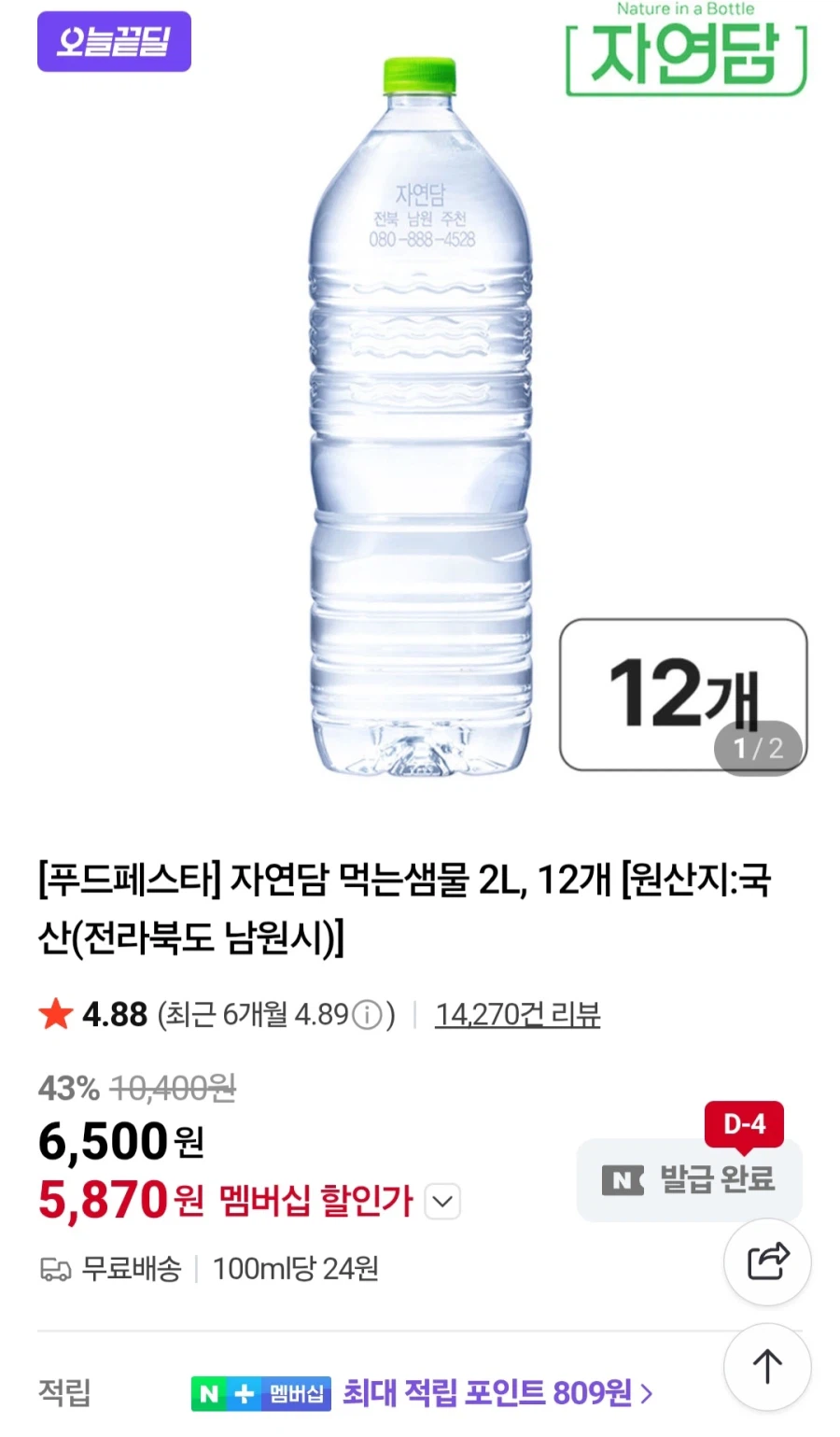Open the 14,270건 리뷰 reviews
Viewport: 840px width, 1437px height.
519,1013
